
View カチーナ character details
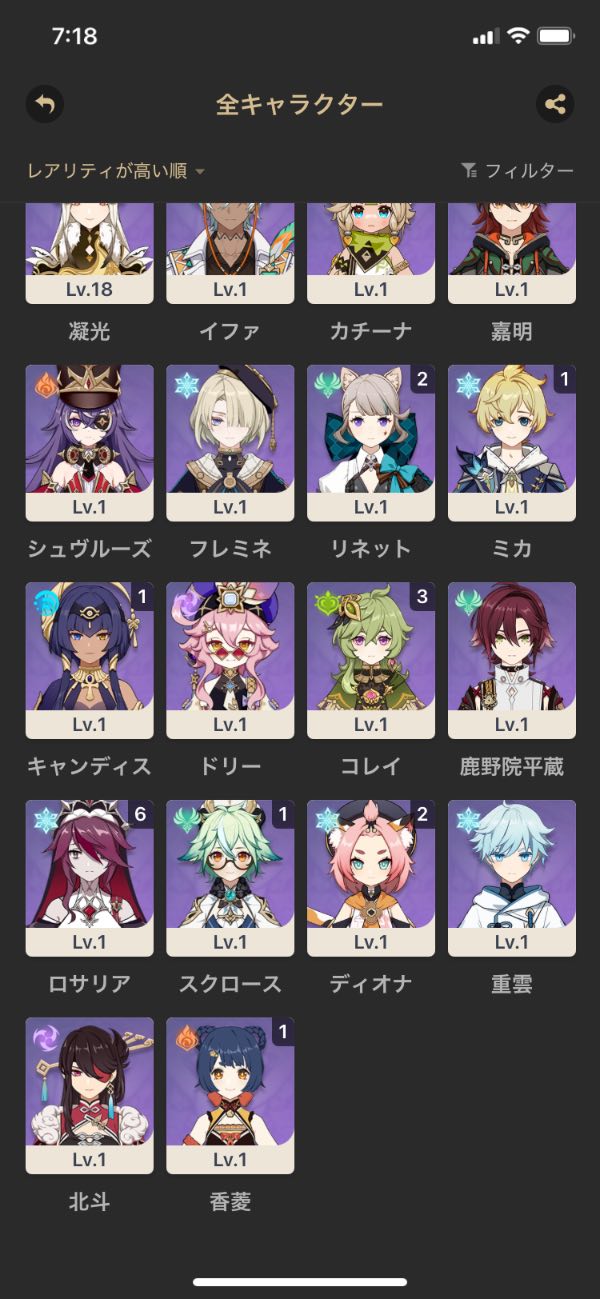(371, 255)
